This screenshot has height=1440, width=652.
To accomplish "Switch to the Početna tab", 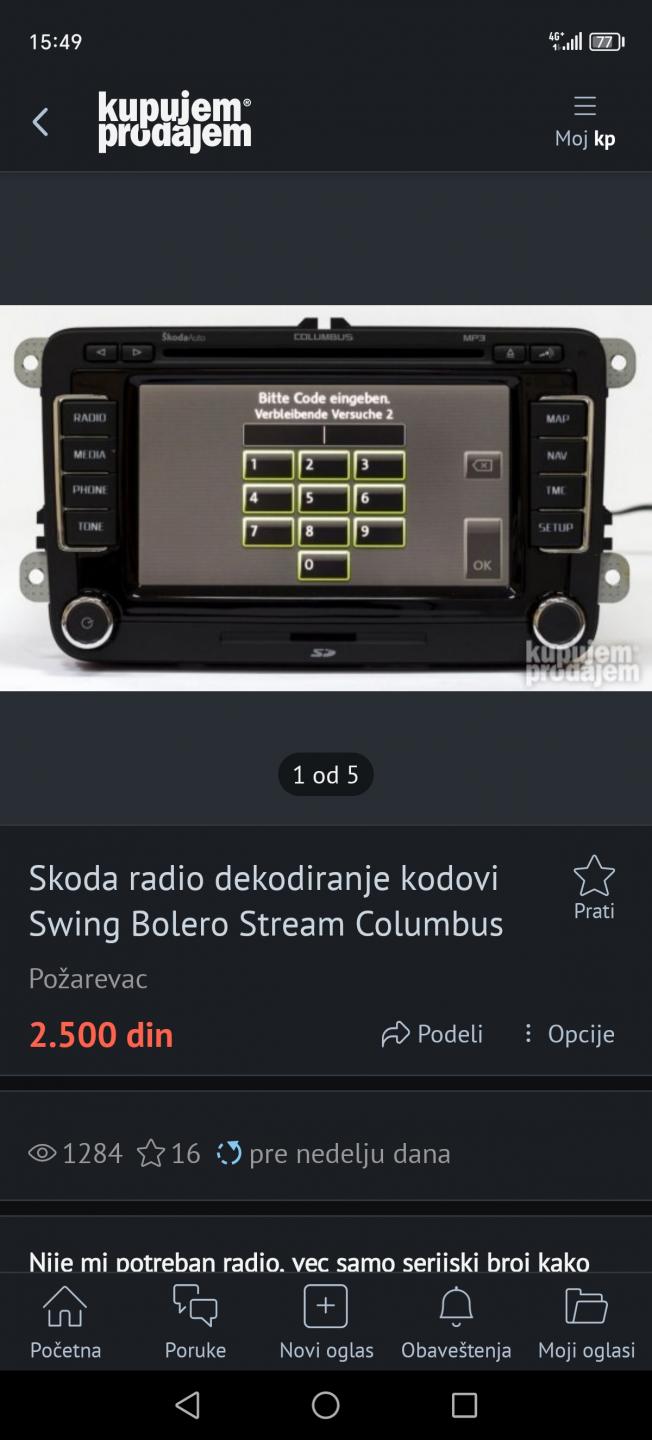I will tap(66, 1321).
